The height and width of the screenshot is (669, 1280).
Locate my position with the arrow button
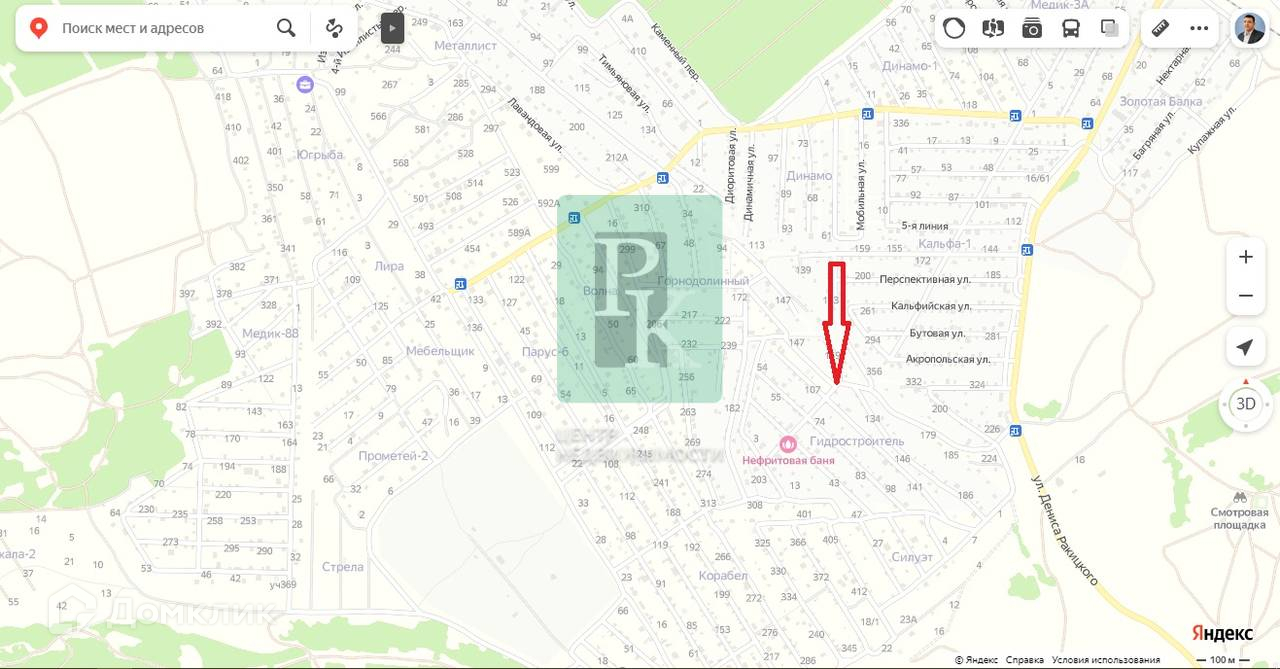click(x=1245, y=347)
